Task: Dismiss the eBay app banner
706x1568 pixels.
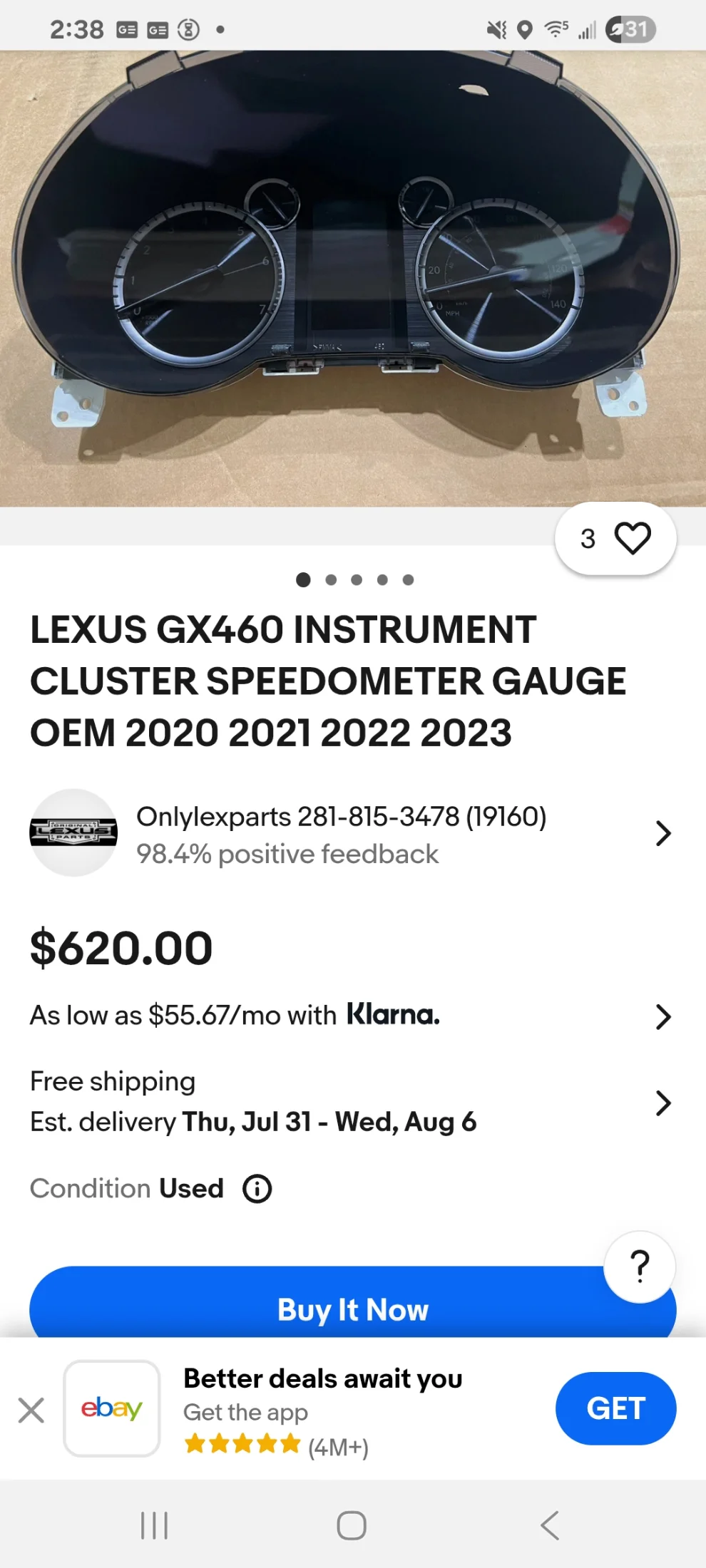Action: [31, 1410]
